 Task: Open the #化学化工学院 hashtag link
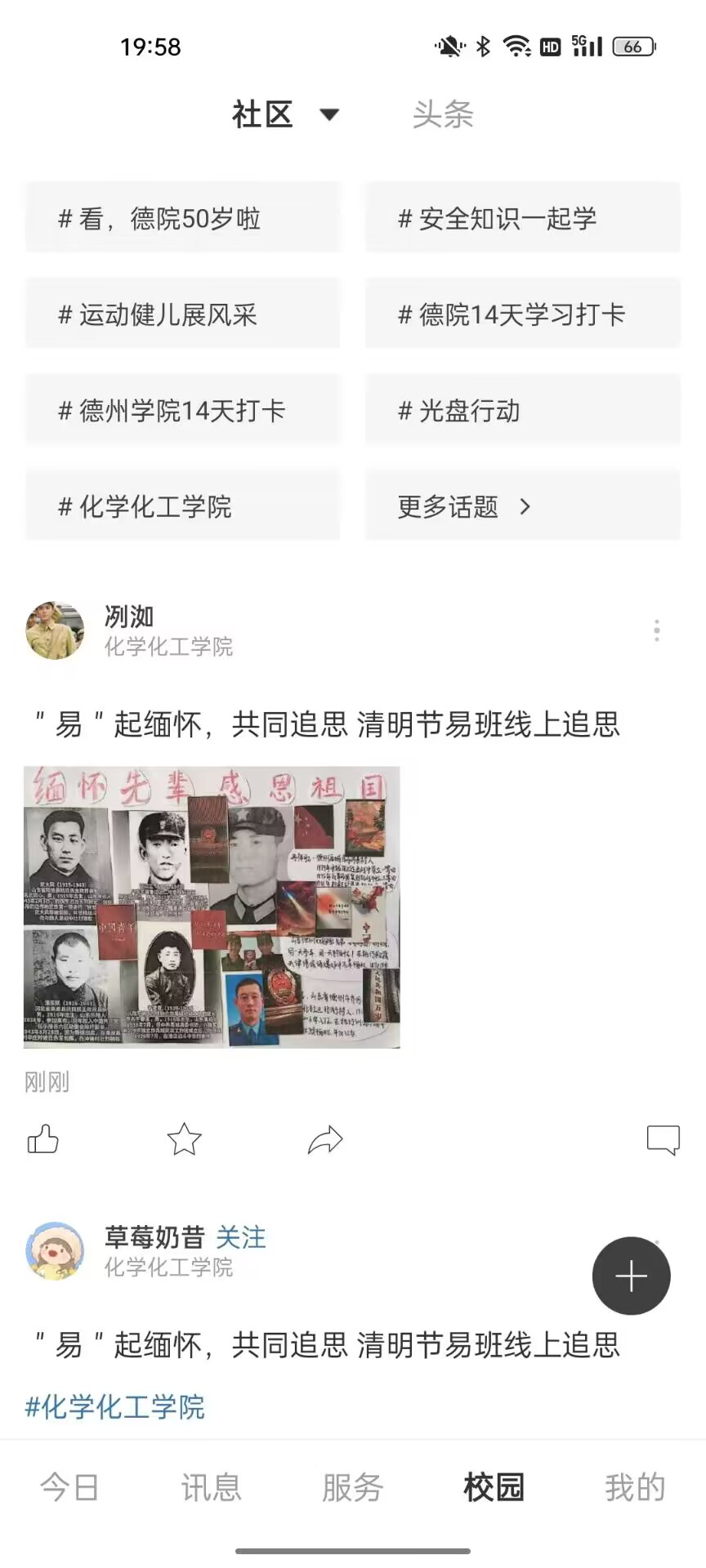(x=115, y=1406)
